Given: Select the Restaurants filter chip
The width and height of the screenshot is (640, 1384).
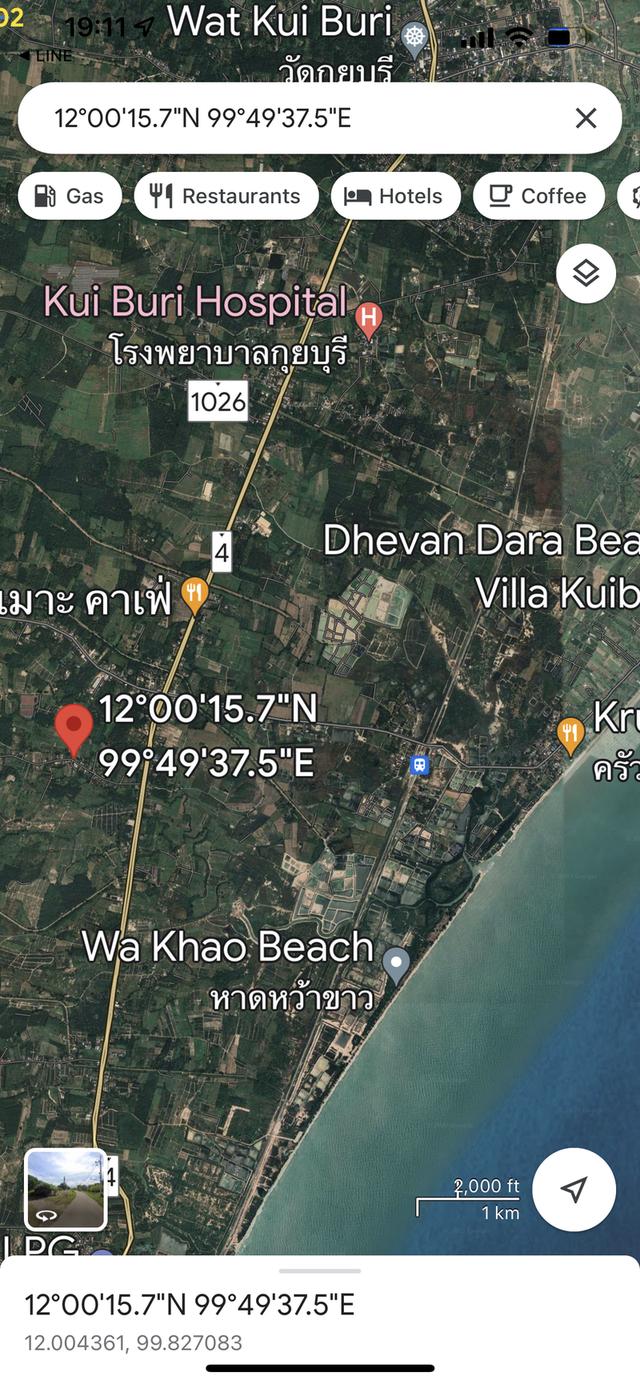Looking at the screenshot, I should click(226, 196).
